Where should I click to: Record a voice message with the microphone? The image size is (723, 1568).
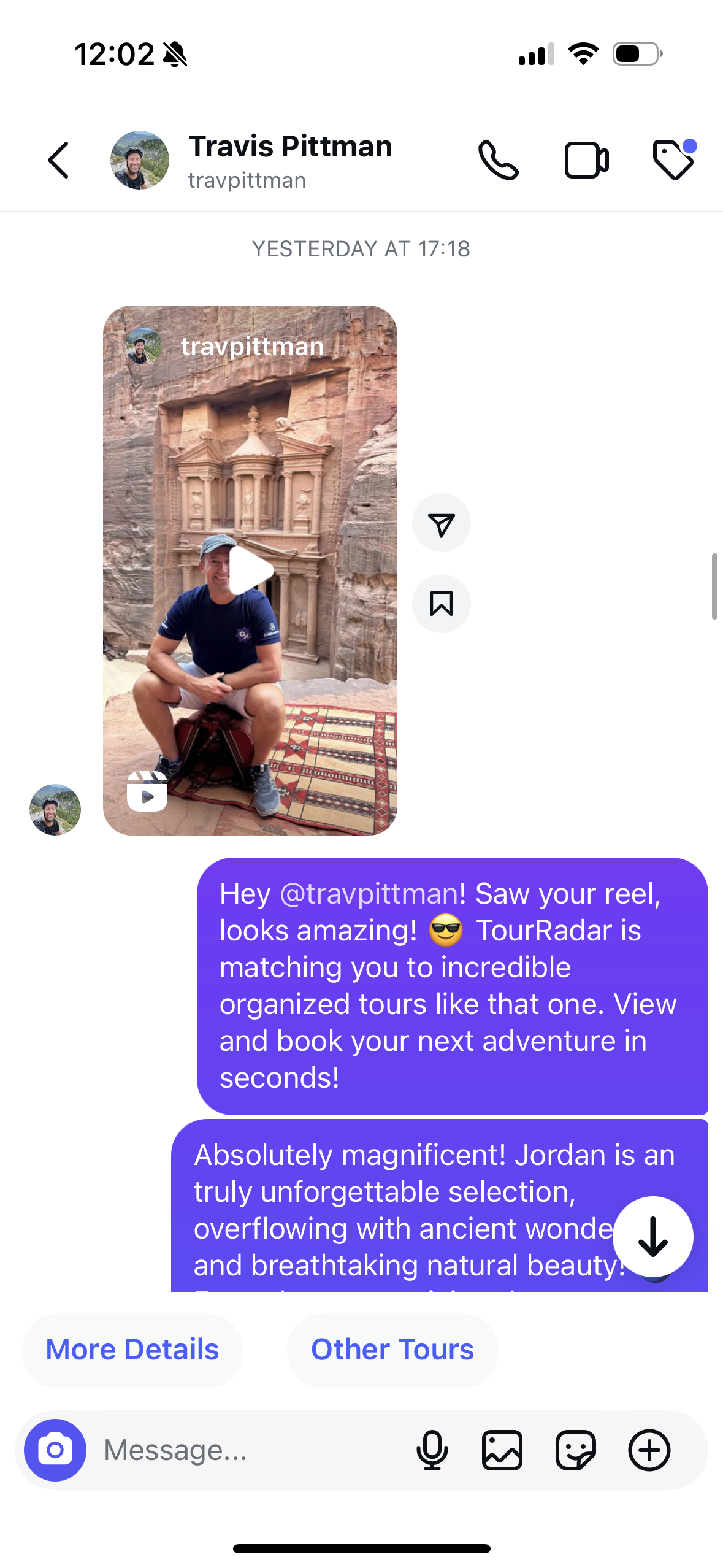tap(431, 1450)
